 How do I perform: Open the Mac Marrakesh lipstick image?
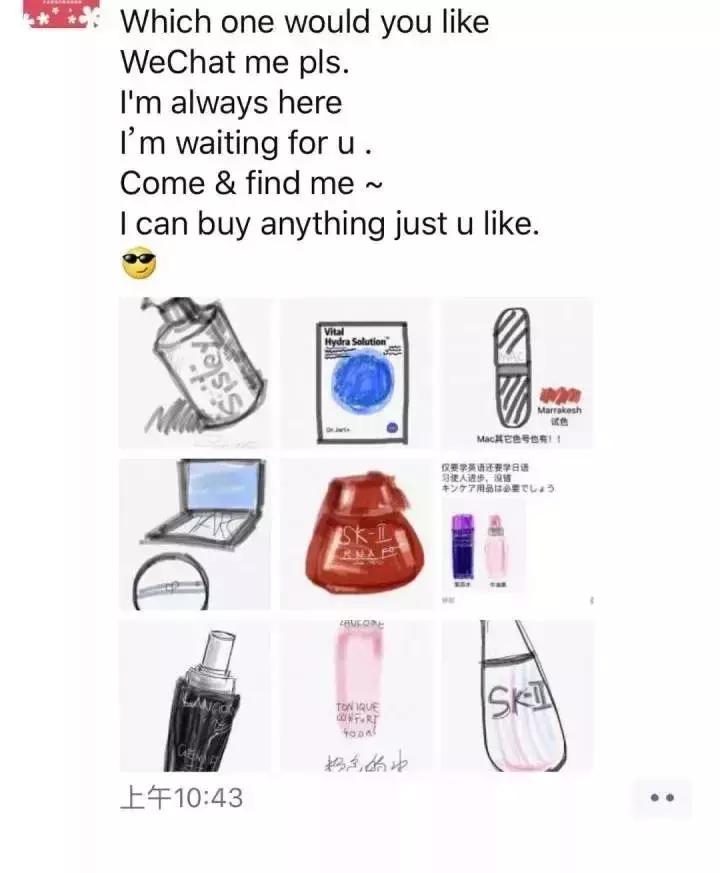[517, 374]
